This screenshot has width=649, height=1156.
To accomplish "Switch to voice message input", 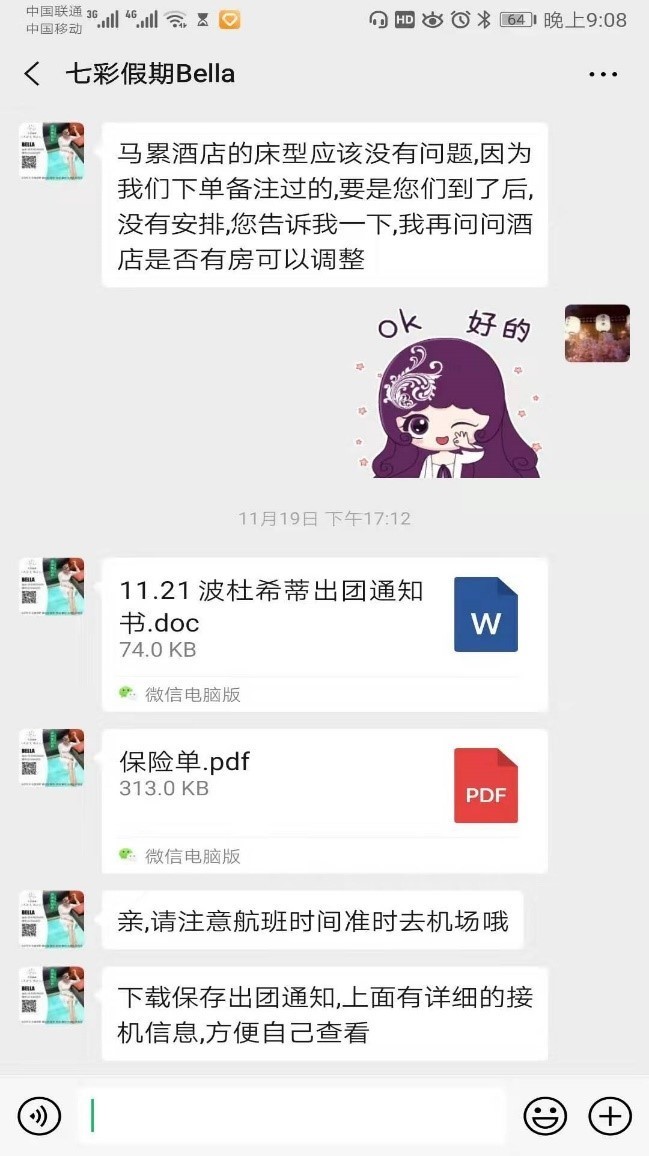I will 39,1116.
